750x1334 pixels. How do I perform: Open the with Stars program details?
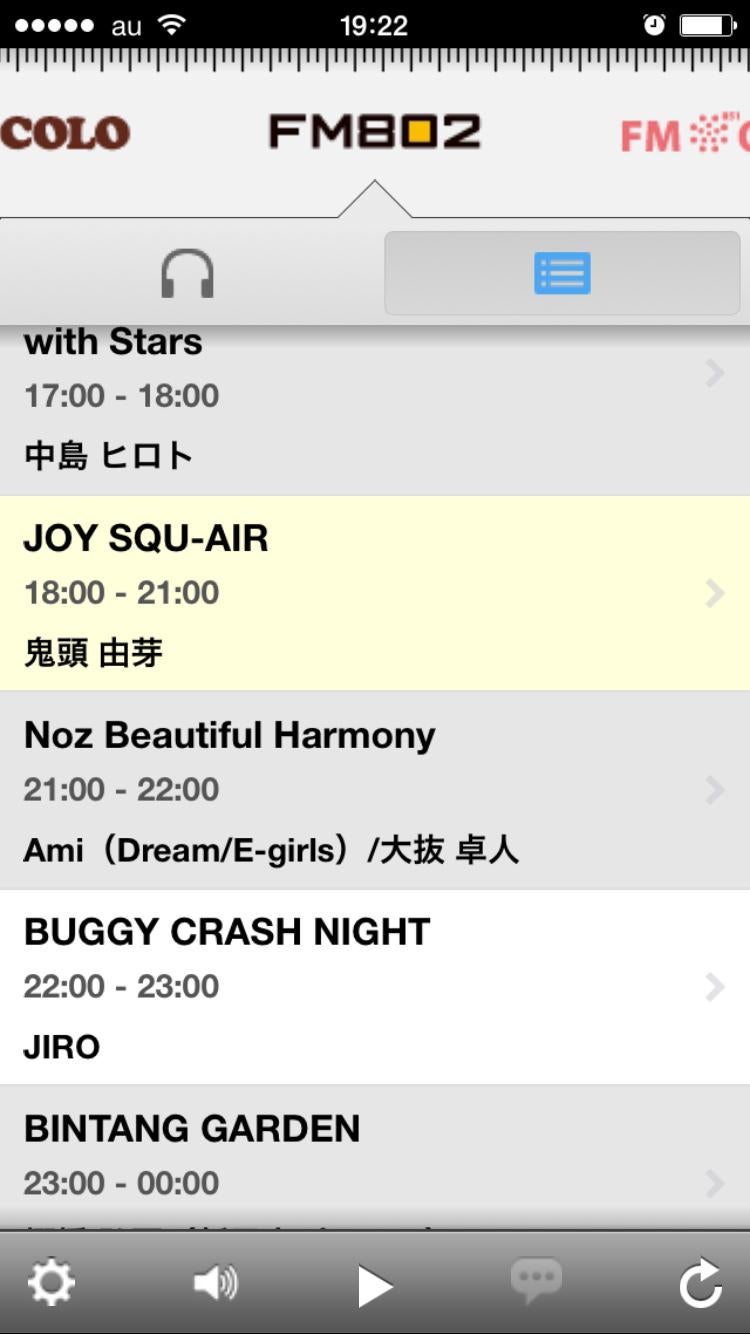[375, 400]
